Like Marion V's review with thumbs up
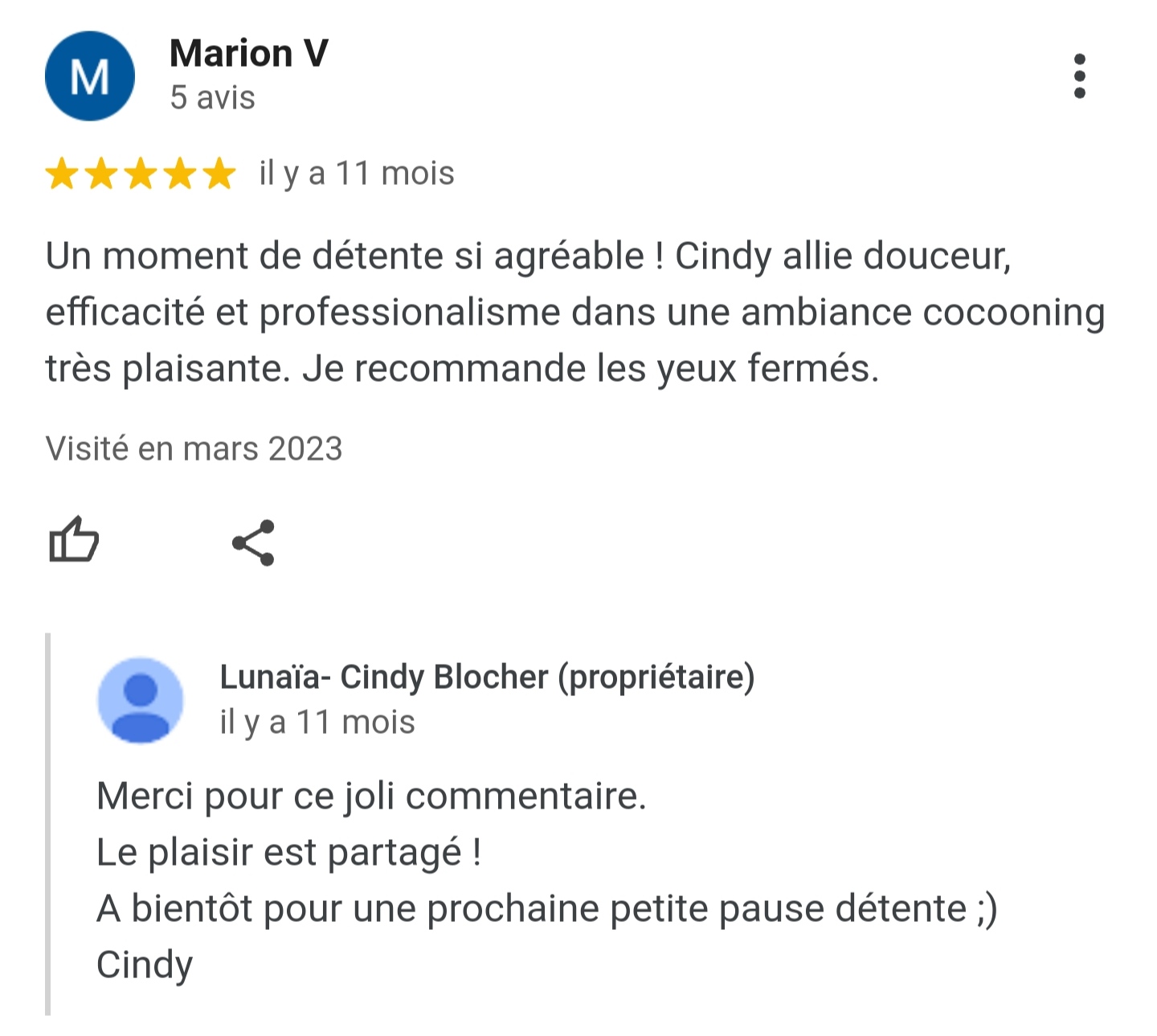 click(x=74, y=540)
